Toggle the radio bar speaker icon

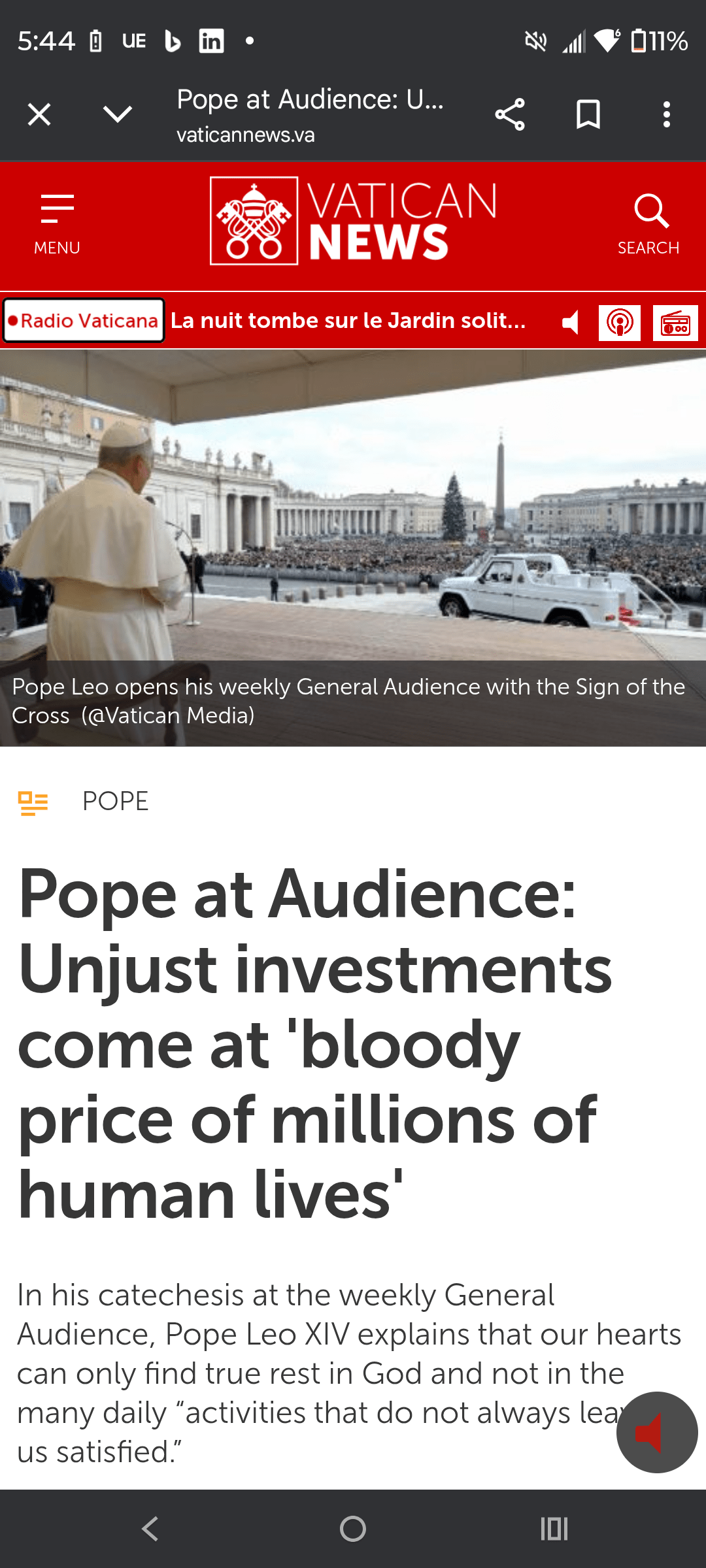point(571,322)
